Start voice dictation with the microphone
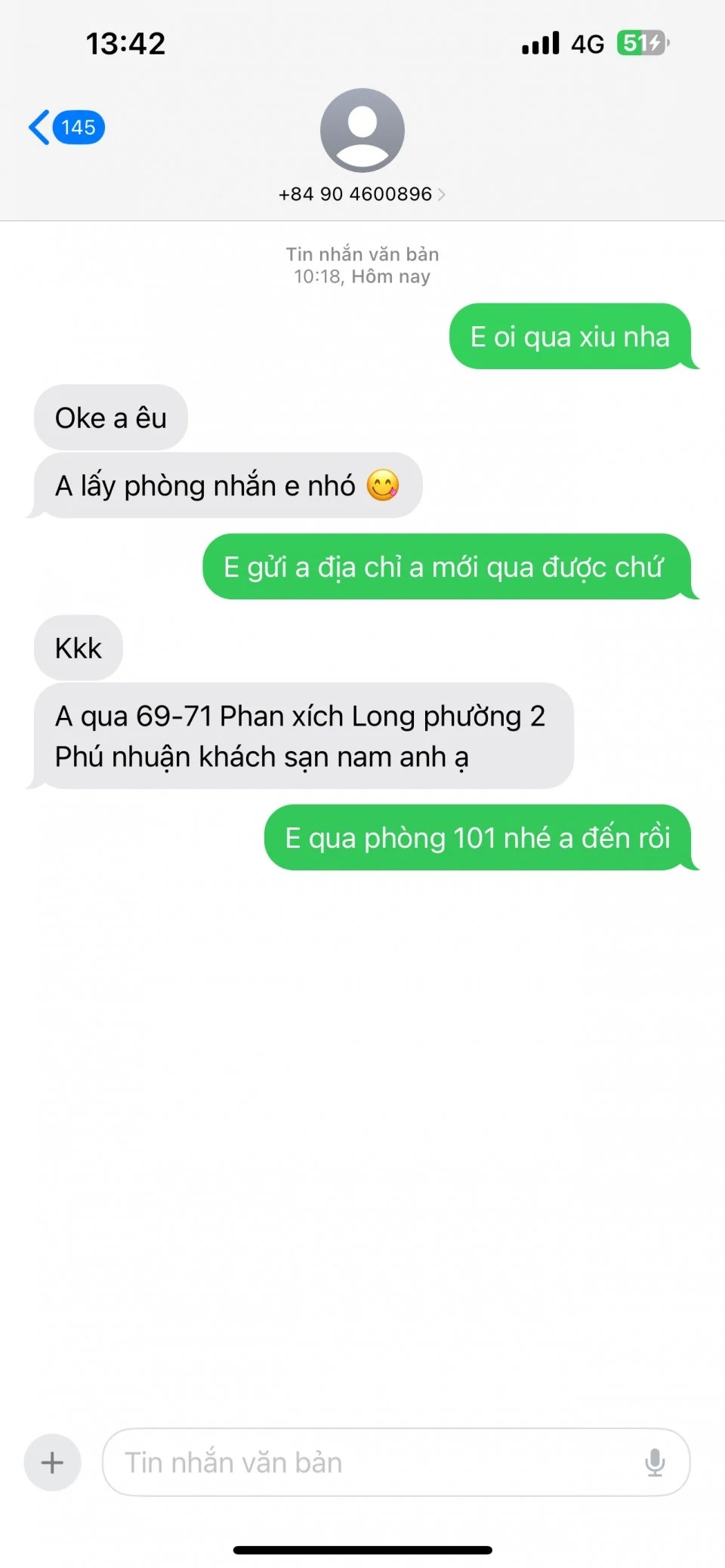 [x=655, y=1462]
